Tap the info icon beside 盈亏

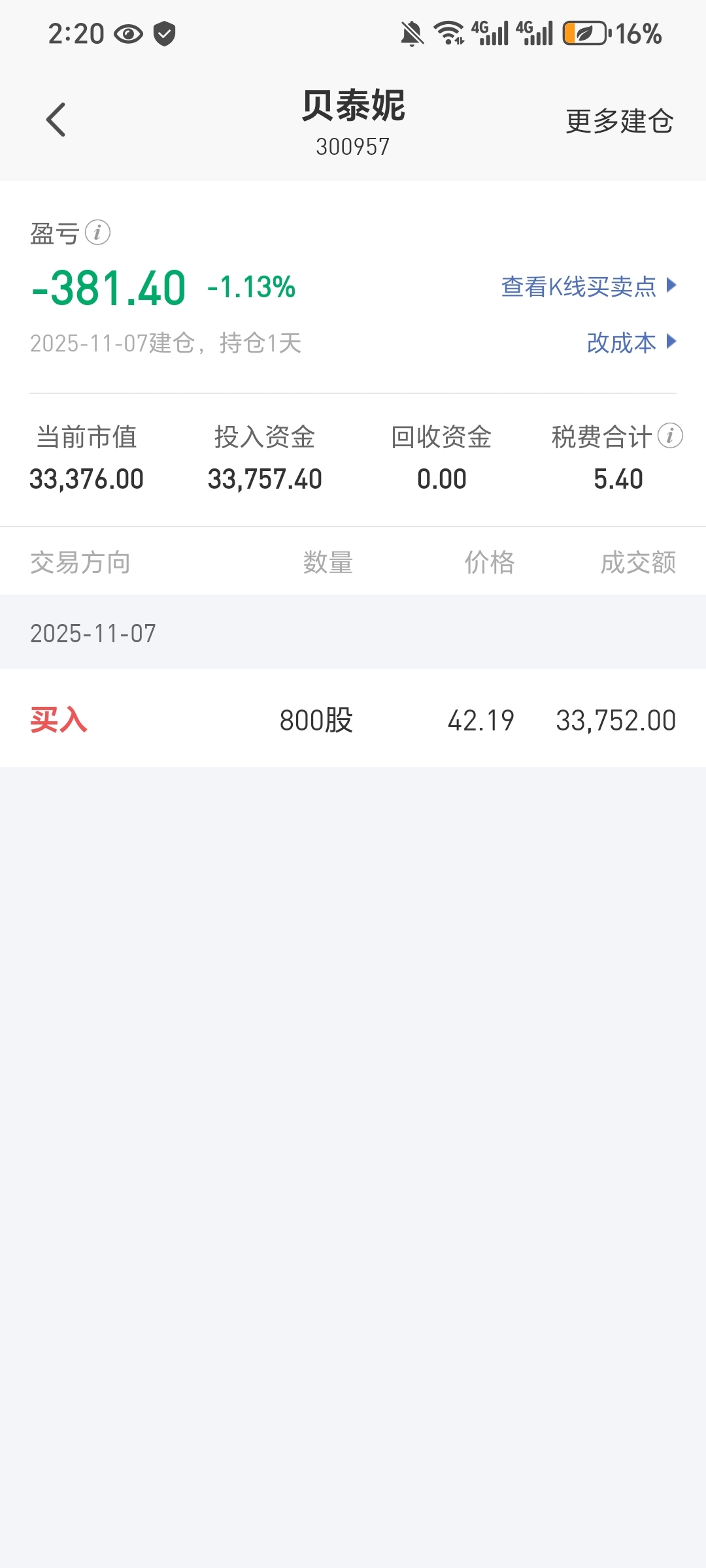(x=97, y=233)
